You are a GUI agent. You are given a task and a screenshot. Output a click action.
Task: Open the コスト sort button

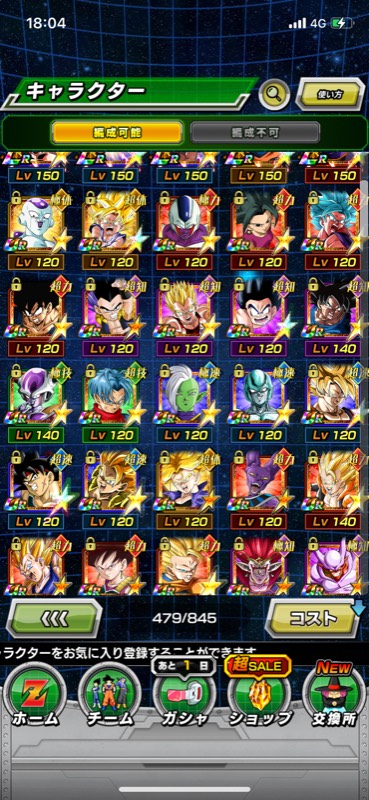(x=313, y=618)
